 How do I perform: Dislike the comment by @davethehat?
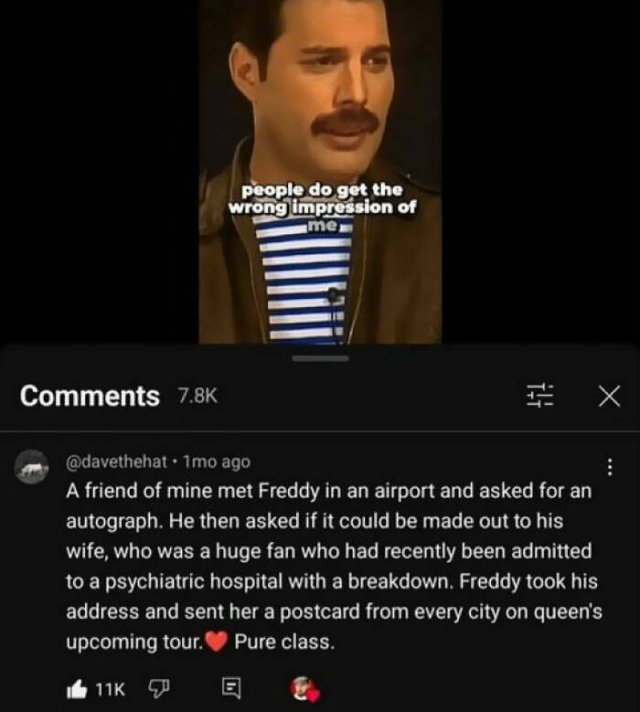pos(156,689)
